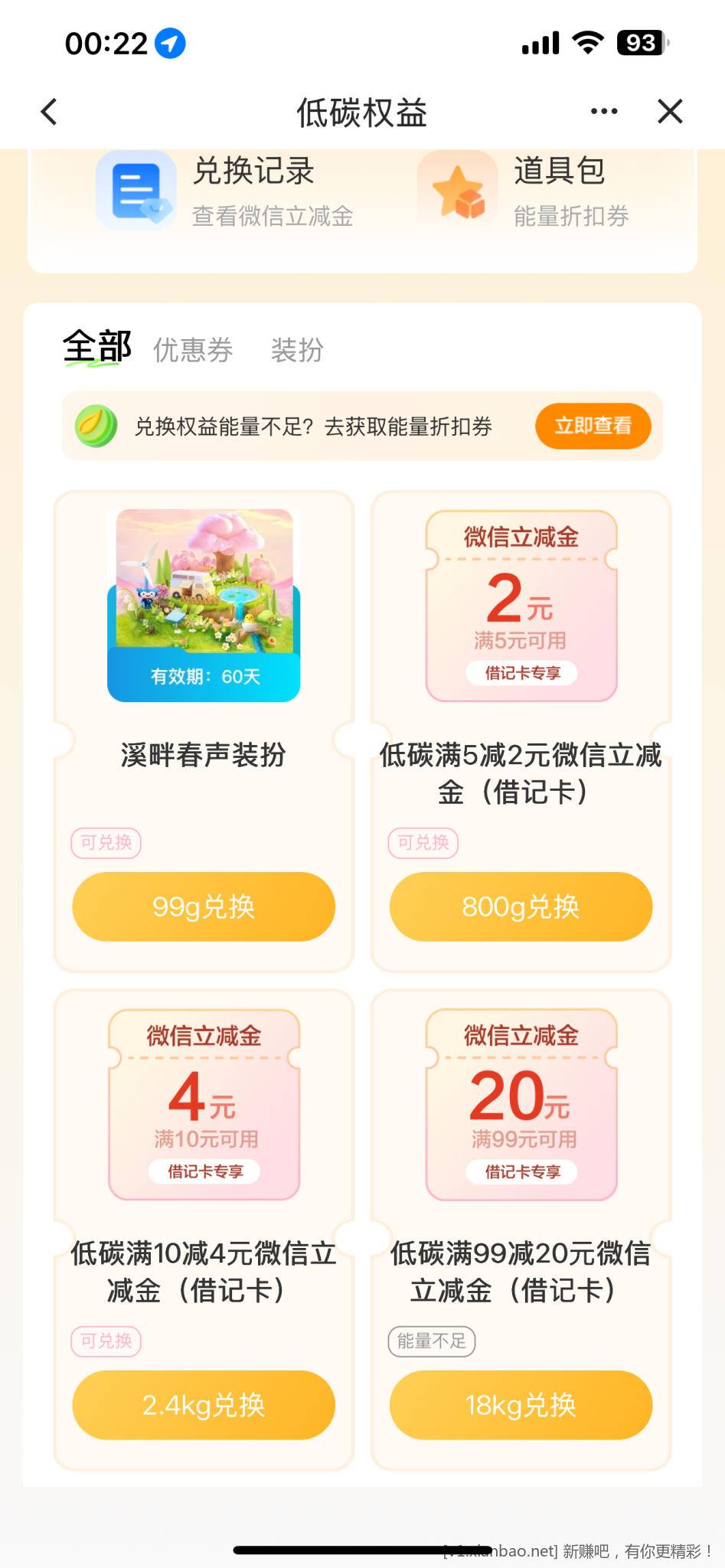Close the 低碳权益 page

(670, 112)
